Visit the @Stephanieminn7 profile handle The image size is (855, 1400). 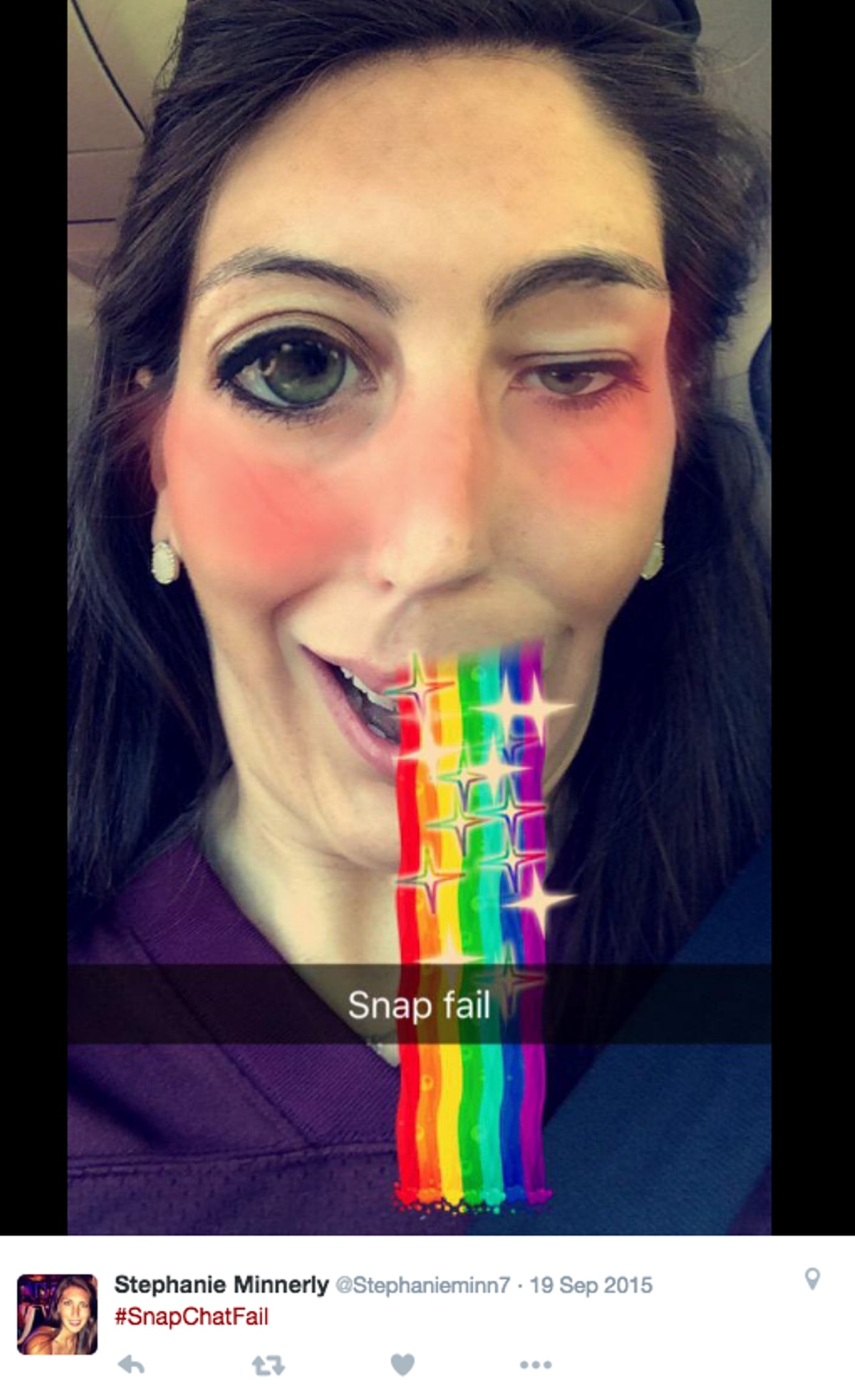coord(423,1285)
